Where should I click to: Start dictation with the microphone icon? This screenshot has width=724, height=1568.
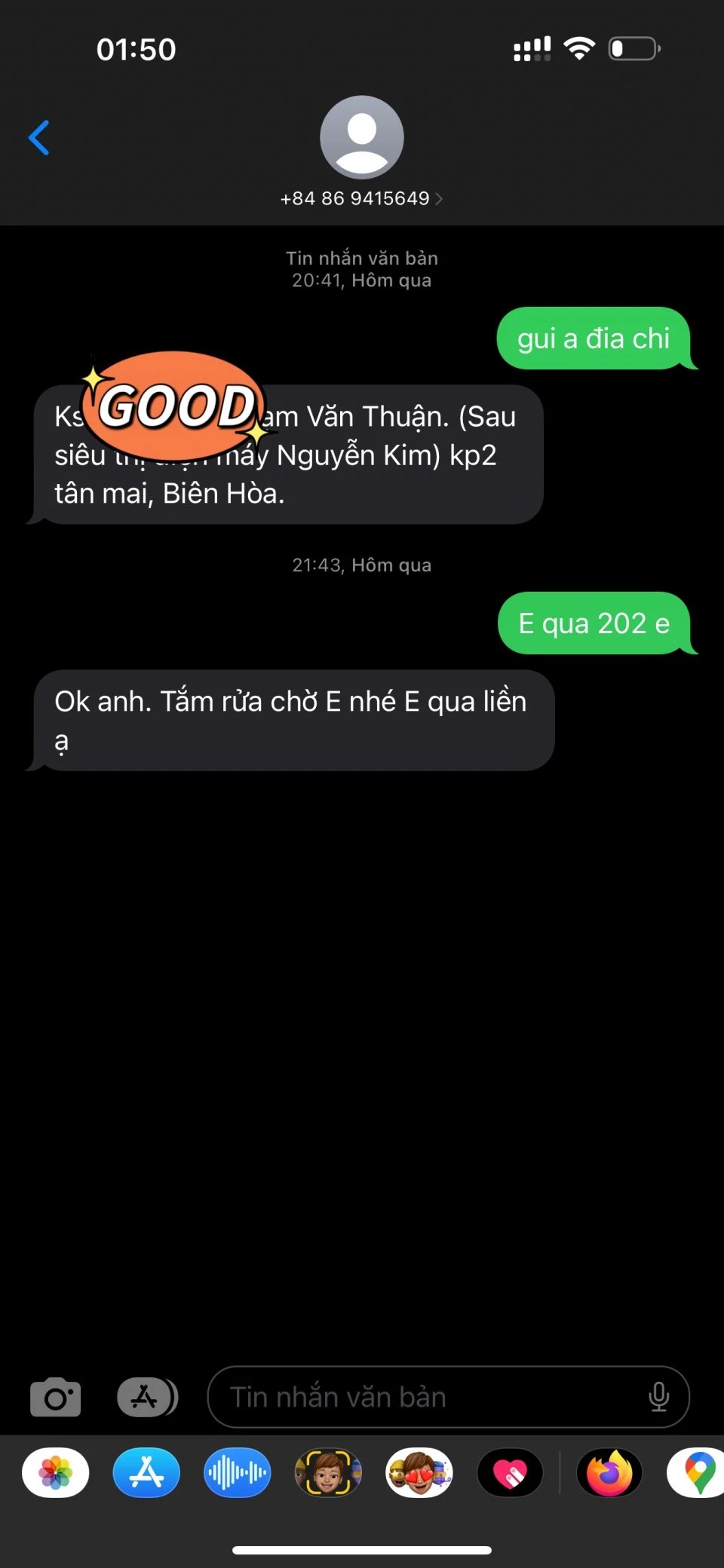click(658, 1397)
